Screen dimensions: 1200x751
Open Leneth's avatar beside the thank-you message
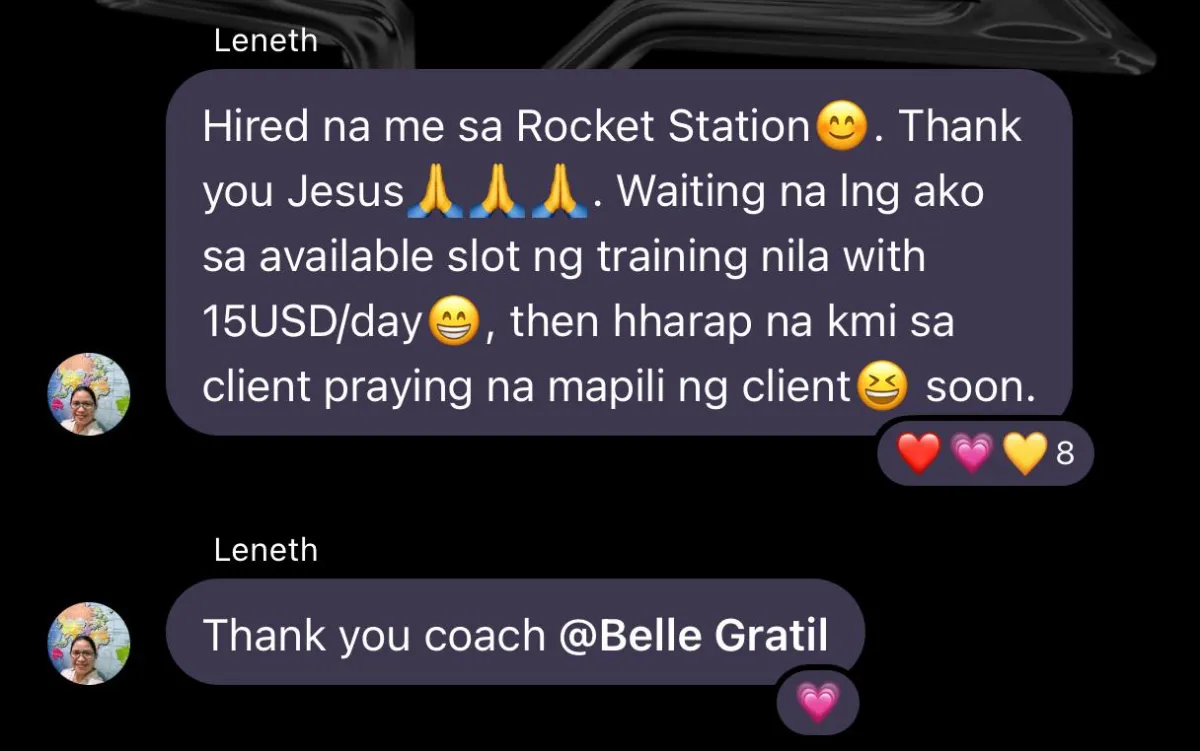(x=89, y=643)
